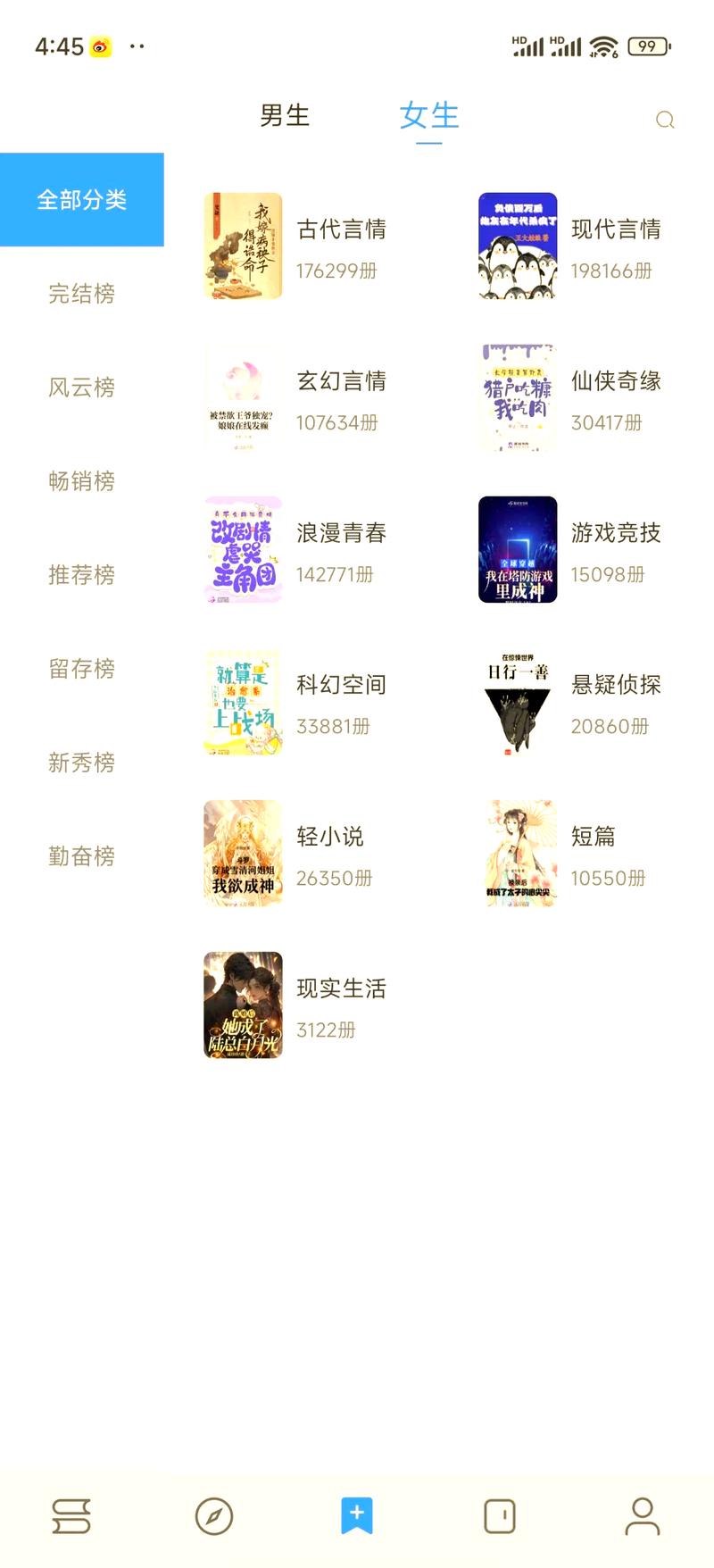Switch to the 男生 tab
This screenshot has width=714, height=1568.
point(285,116)
